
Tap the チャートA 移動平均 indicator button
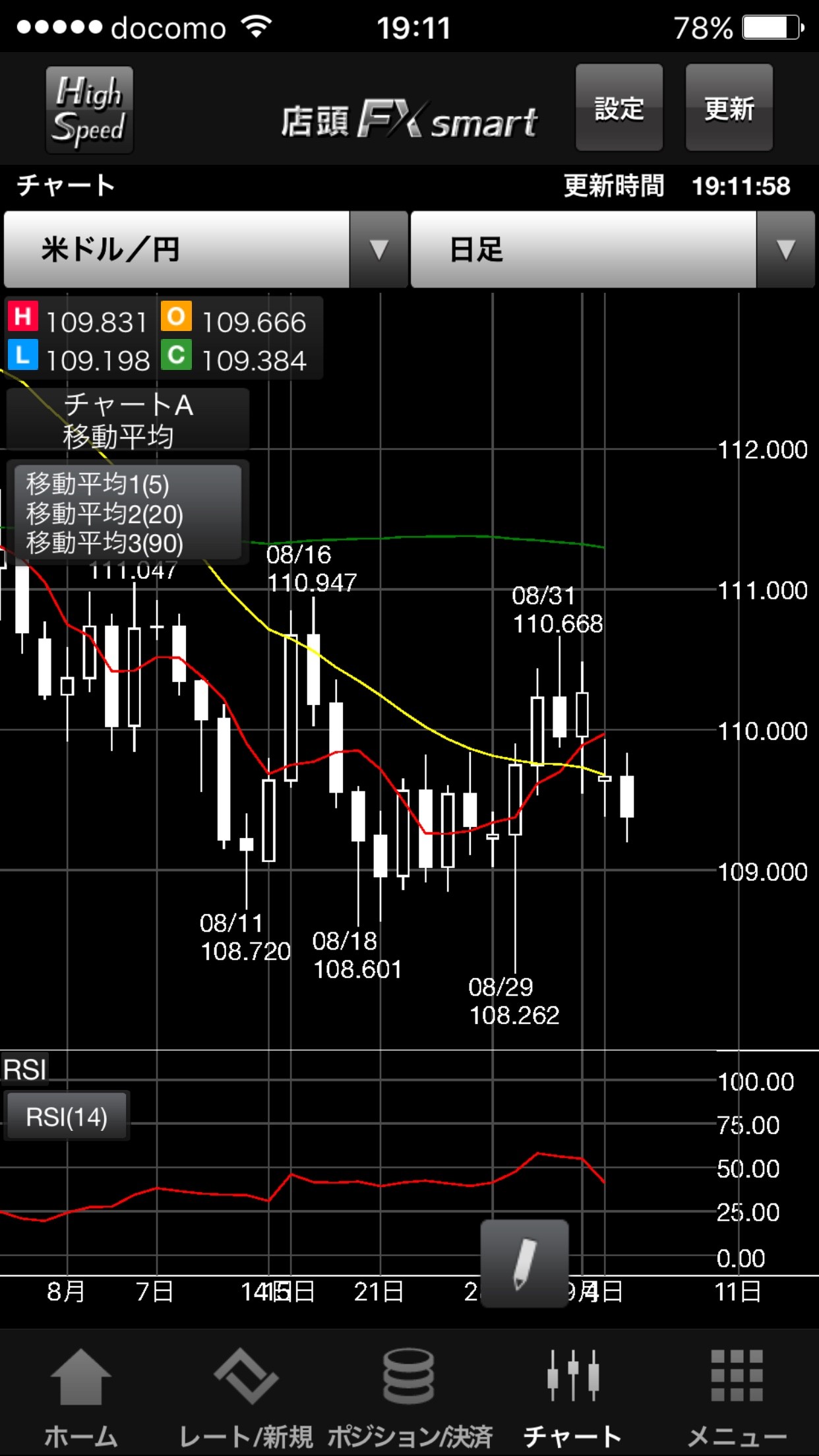tap(128, 419)
